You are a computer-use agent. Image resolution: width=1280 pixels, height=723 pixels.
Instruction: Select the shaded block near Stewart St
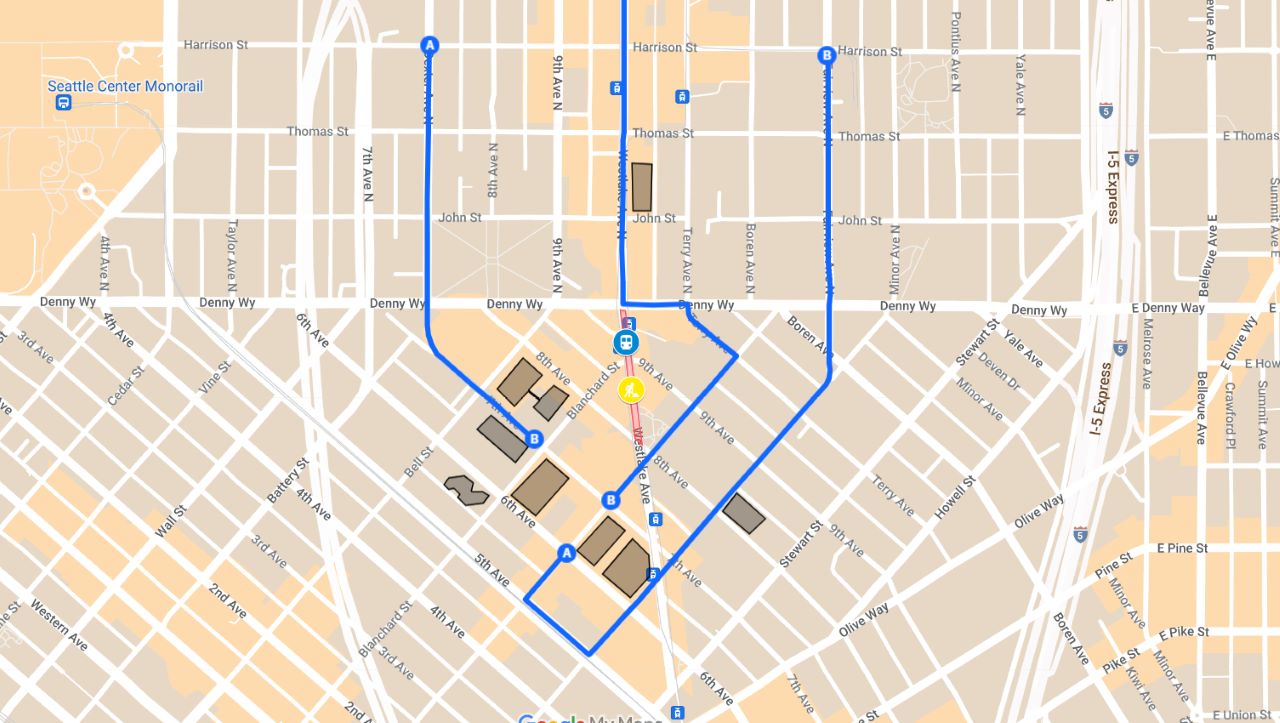[x=743, y=512]
